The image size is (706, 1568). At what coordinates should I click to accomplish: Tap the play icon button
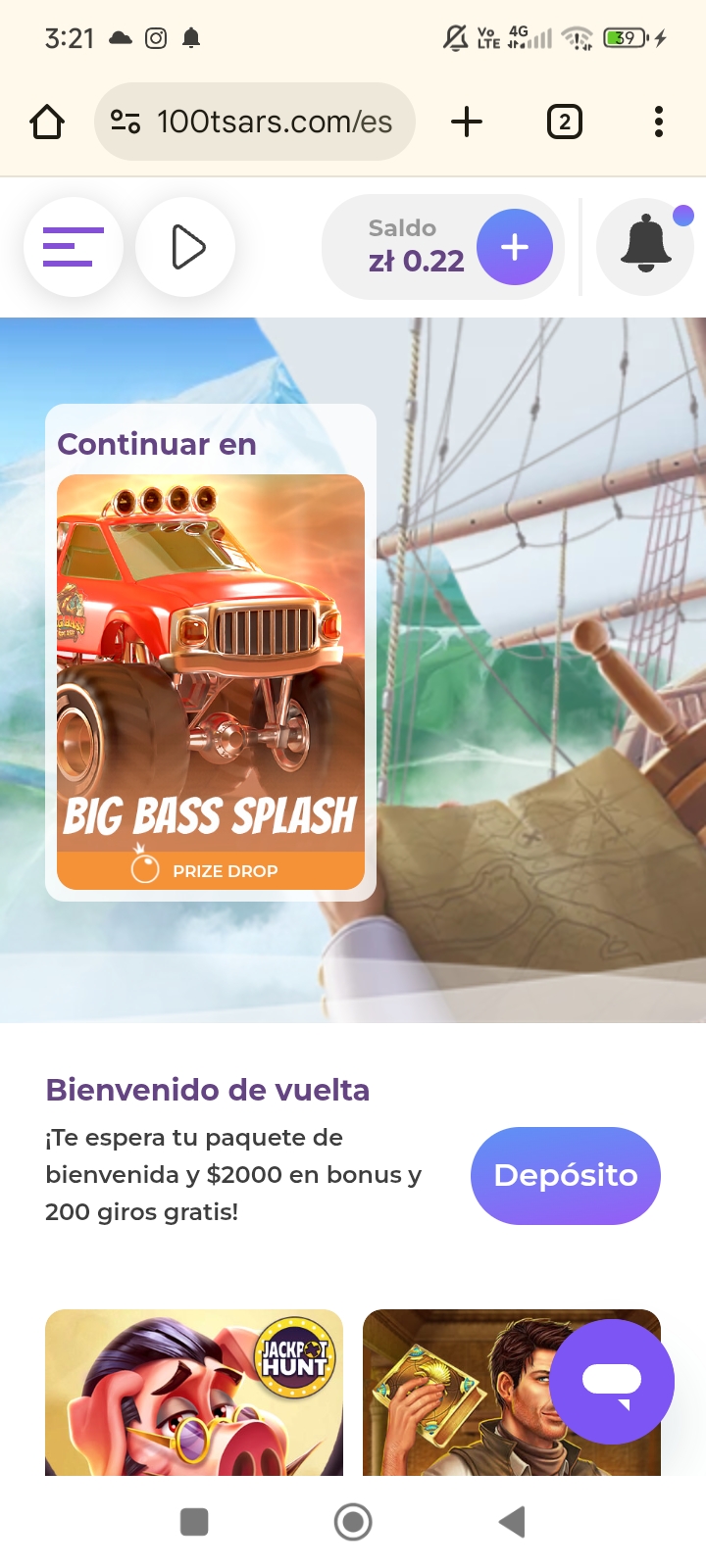185,247
